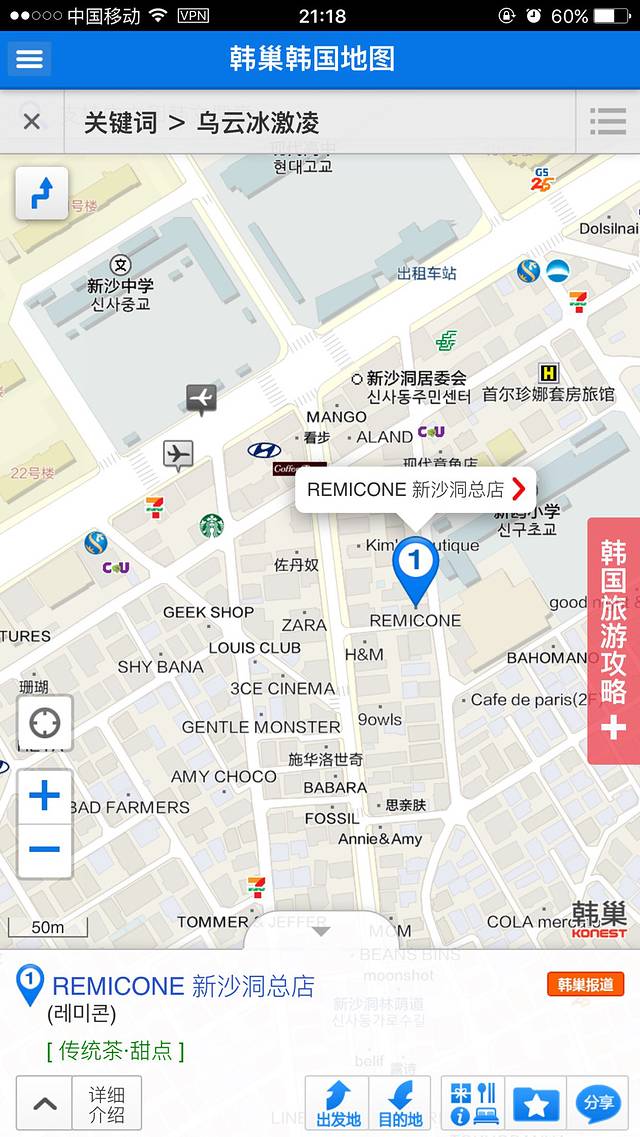Set REMICONE as 目的地

point(399,1103)
